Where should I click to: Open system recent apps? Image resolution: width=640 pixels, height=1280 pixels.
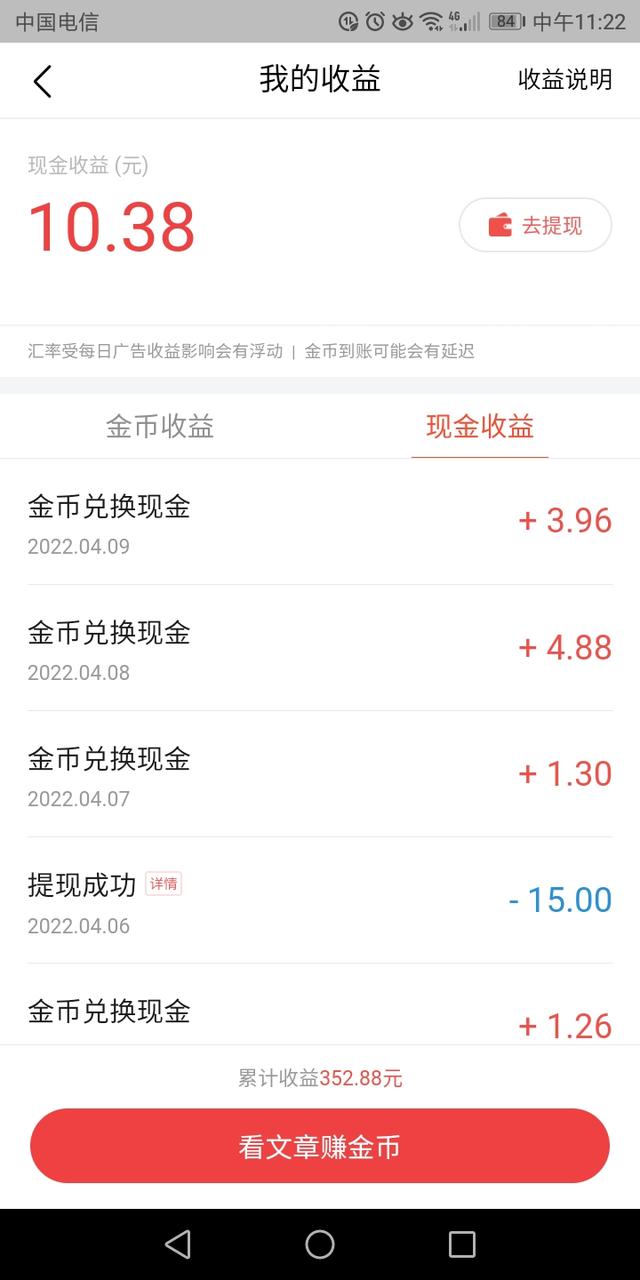pyautogui.click(x=462, y=1244)
